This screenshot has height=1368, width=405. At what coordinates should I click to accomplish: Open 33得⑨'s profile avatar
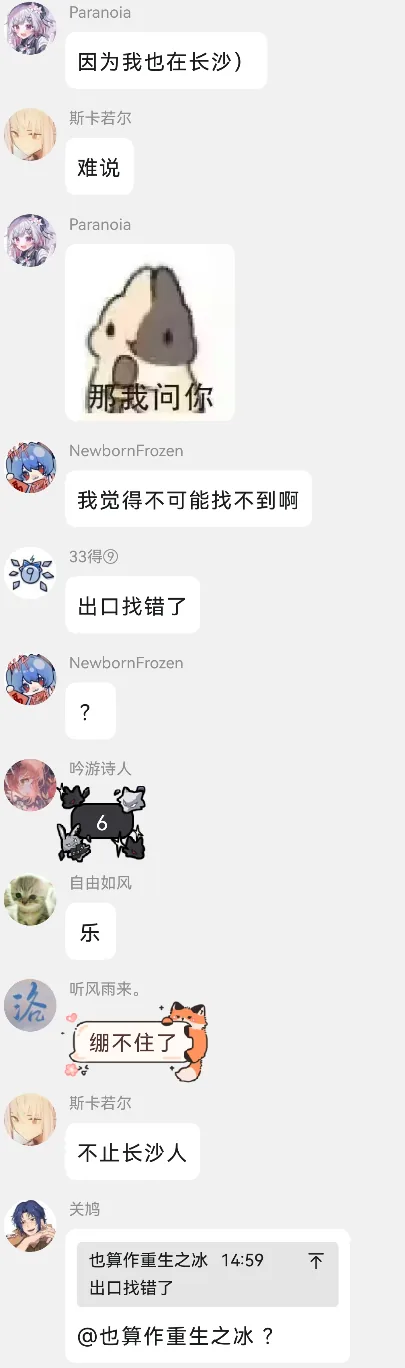[x=31, y=573]
